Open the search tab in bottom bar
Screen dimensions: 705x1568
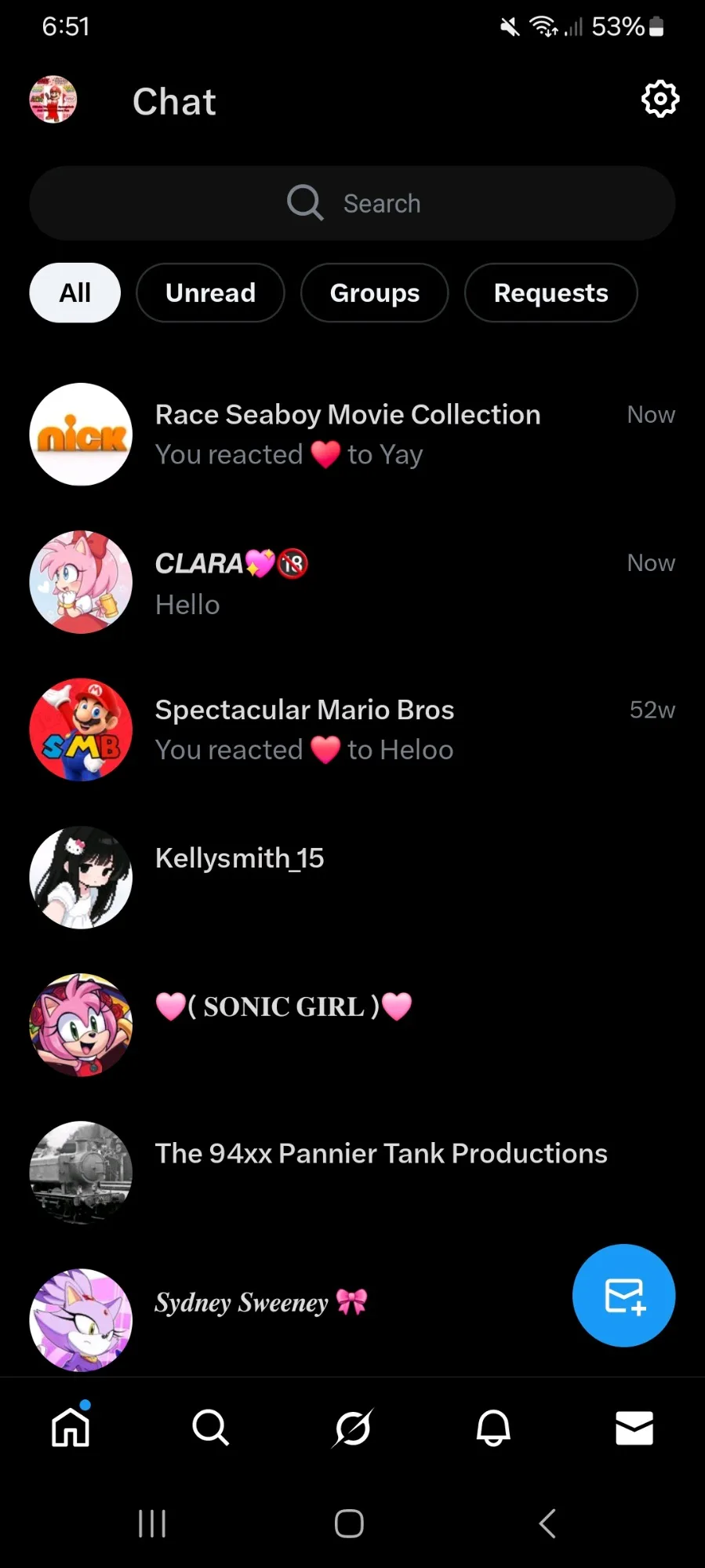[x=211, y=1428]
